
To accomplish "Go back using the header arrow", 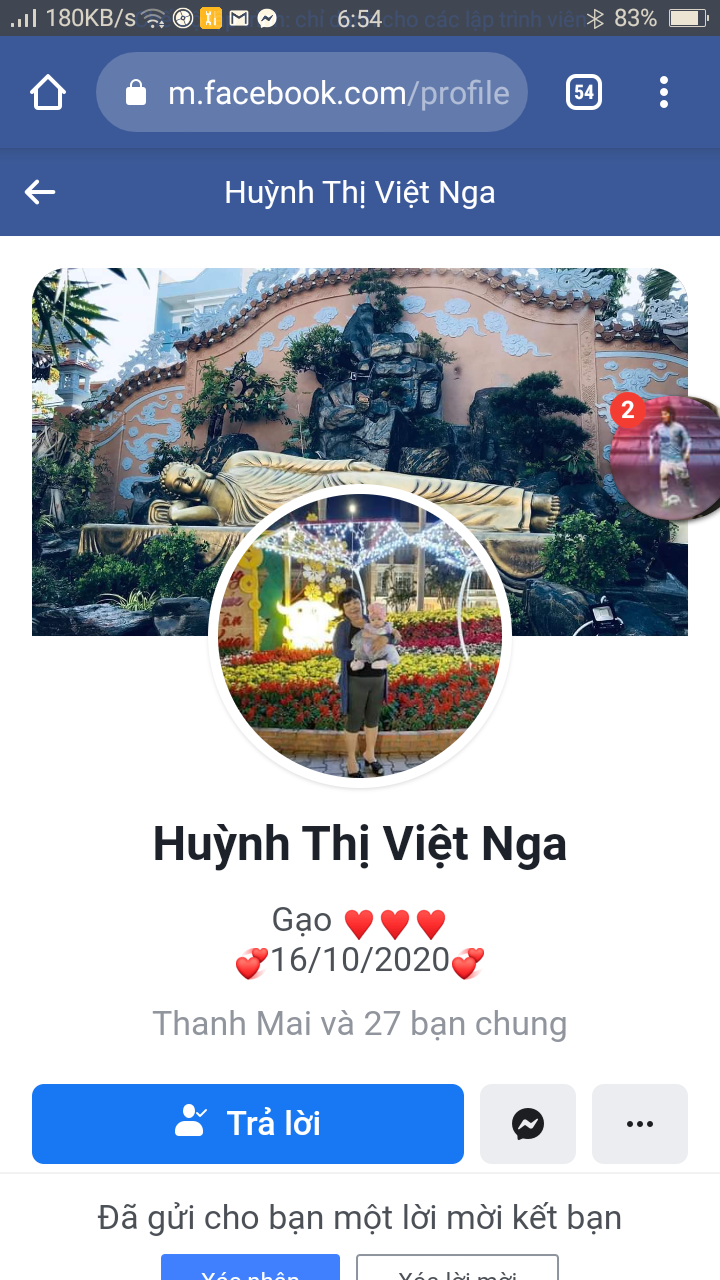I will tap(40, 192).
